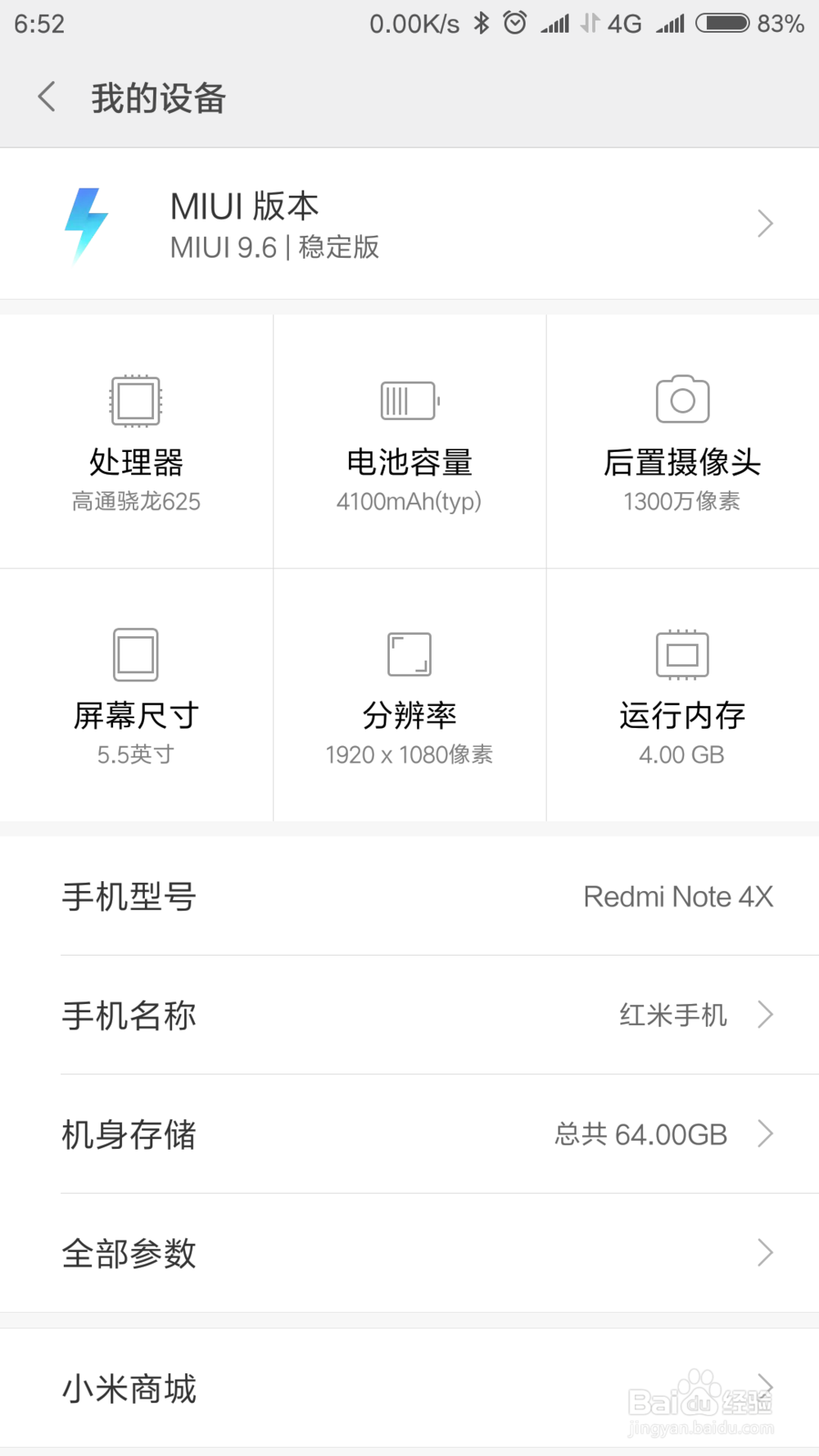Go back from 我的设备 page
819x1456 pixels.
pos(48,97)
